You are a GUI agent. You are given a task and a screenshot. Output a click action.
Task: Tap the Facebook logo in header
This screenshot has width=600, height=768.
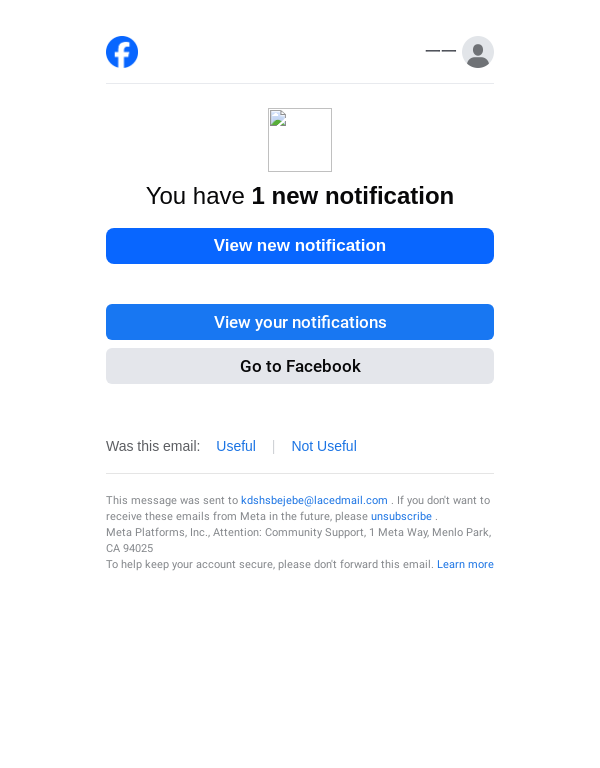click(122, 52)
